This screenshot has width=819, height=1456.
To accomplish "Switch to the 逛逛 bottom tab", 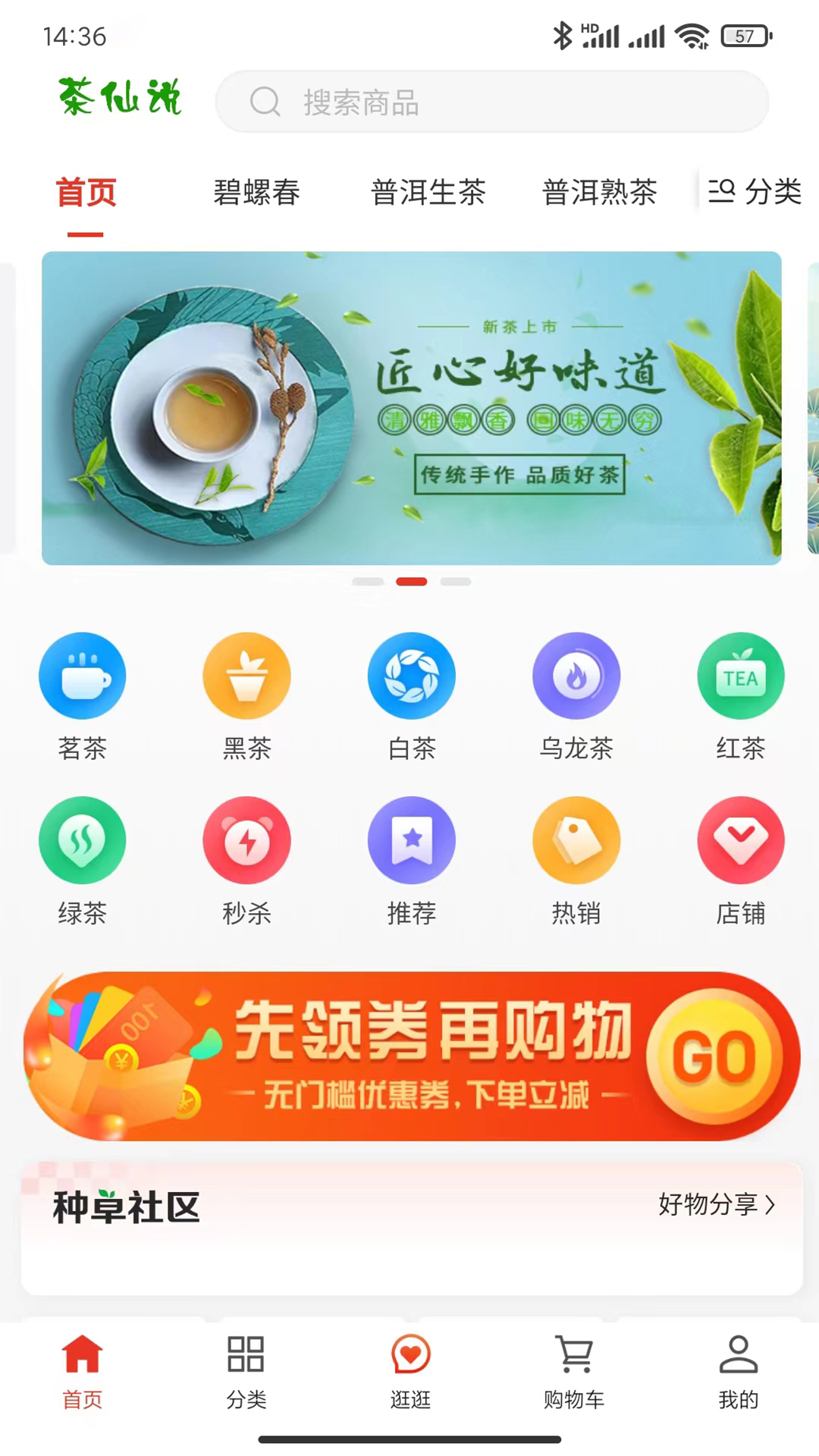I will (410, 1371).
